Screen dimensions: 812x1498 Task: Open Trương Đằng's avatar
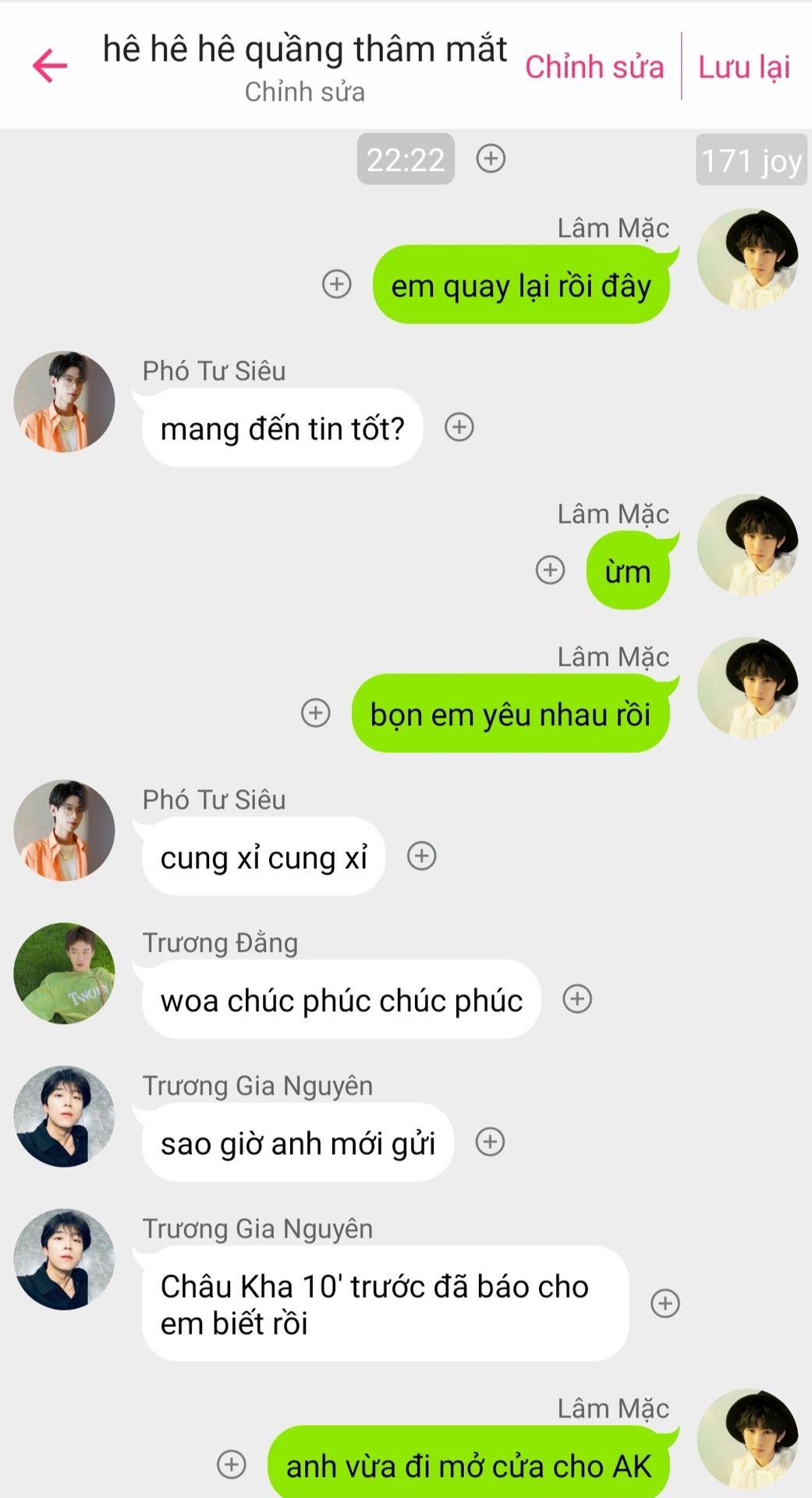pos(64,973)
